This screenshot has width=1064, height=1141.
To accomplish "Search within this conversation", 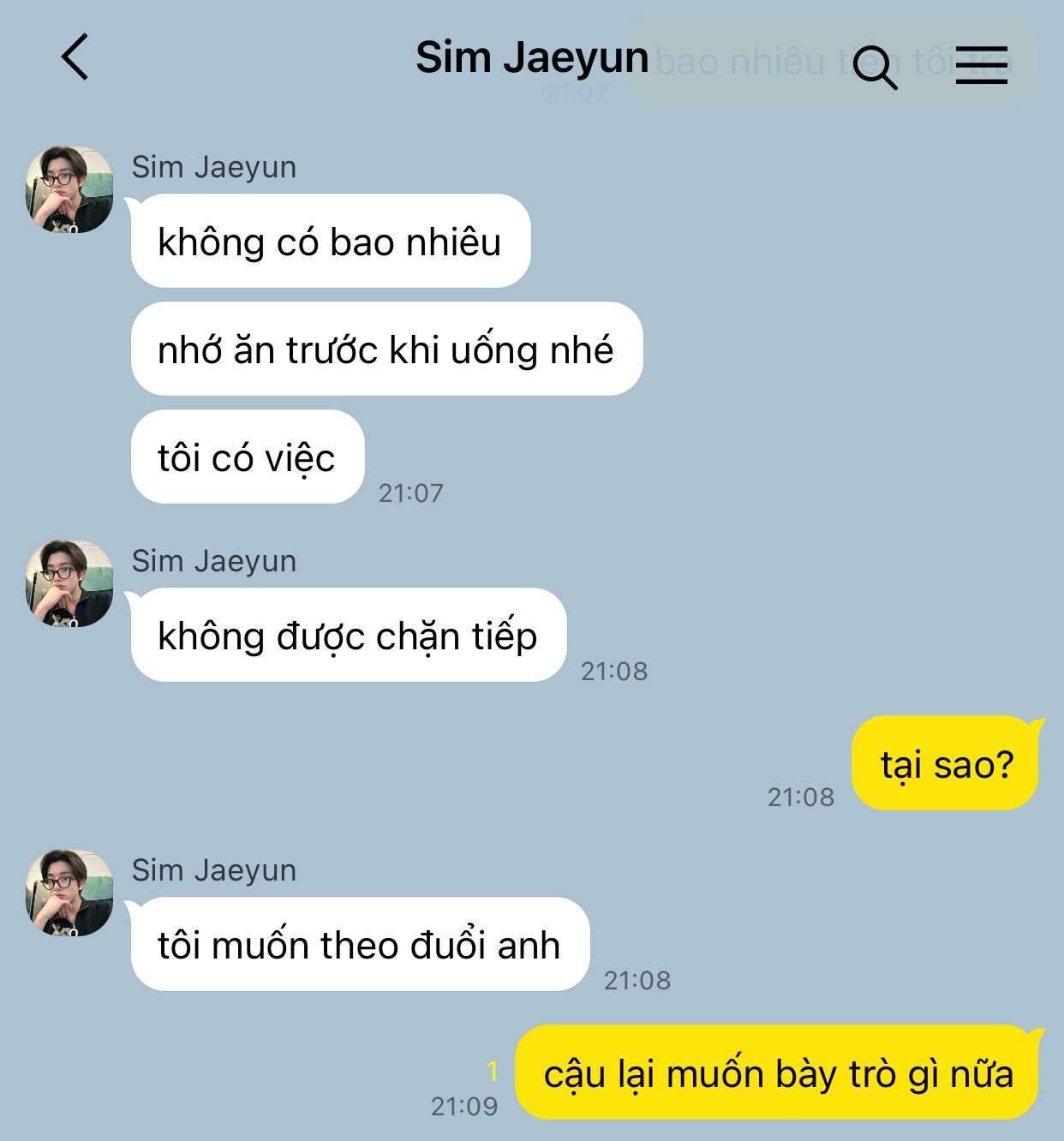I will click(875, 66).
